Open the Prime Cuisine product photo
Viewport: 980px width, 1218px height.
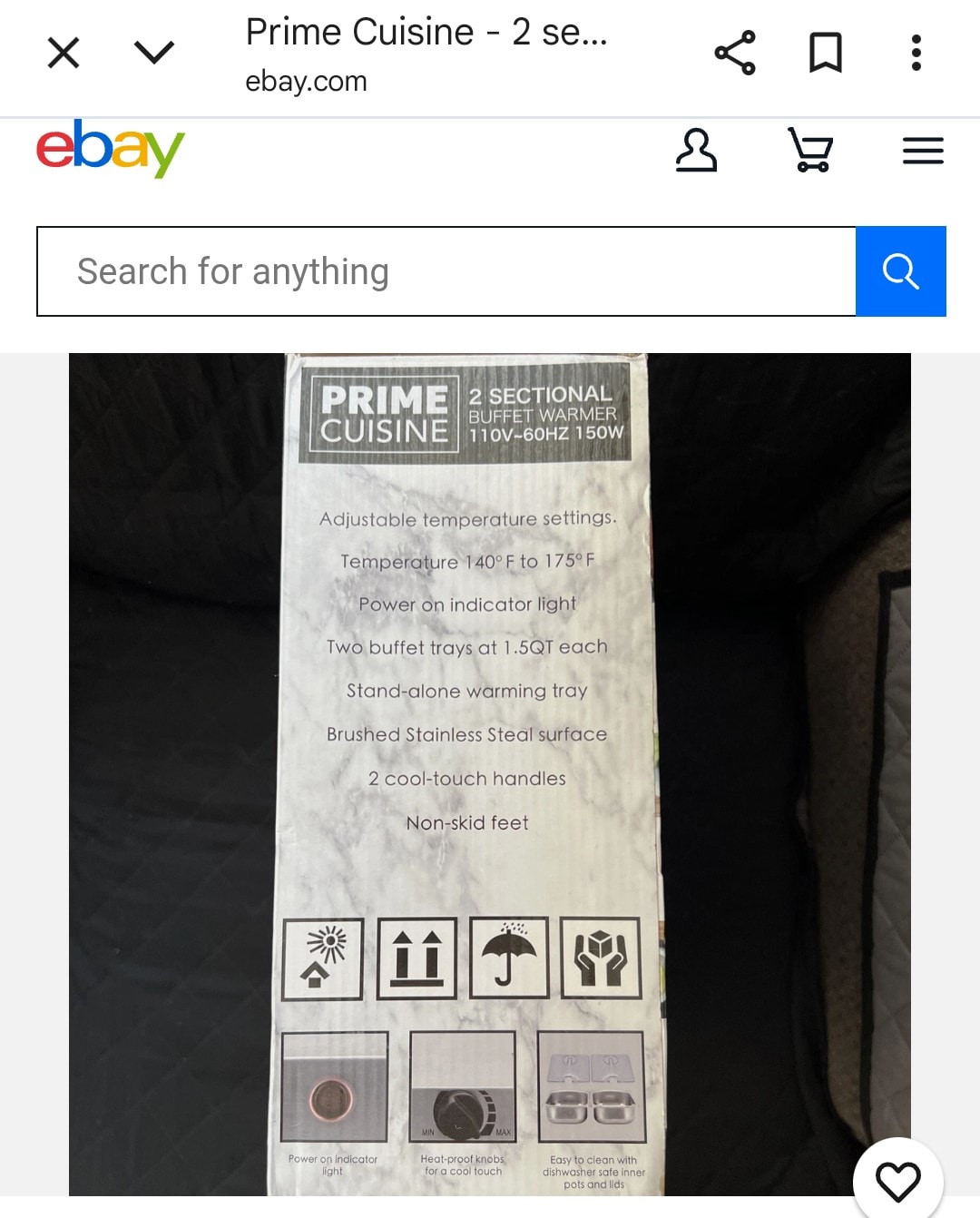tap(489, 773)
